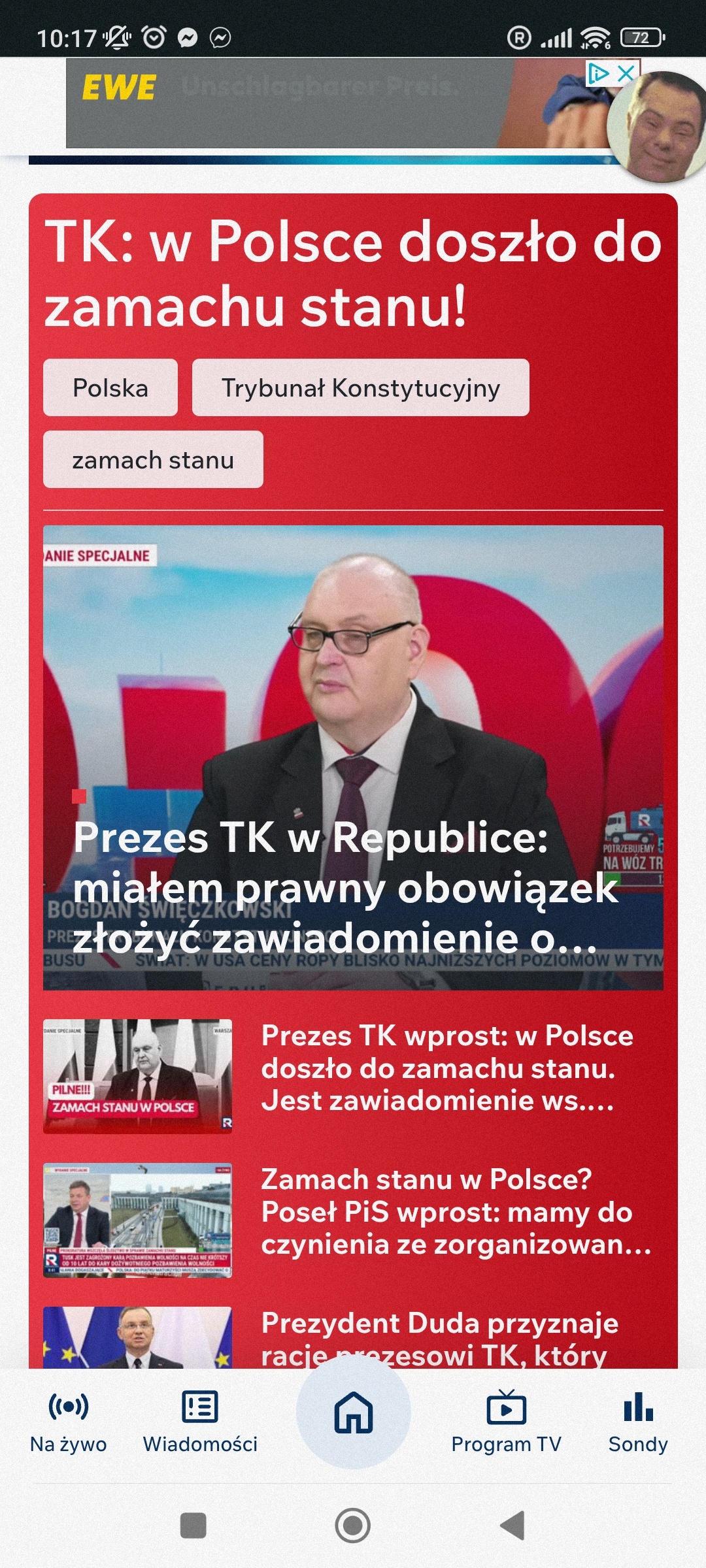Open recent apps from the navigation bar

click(193, 1526)
